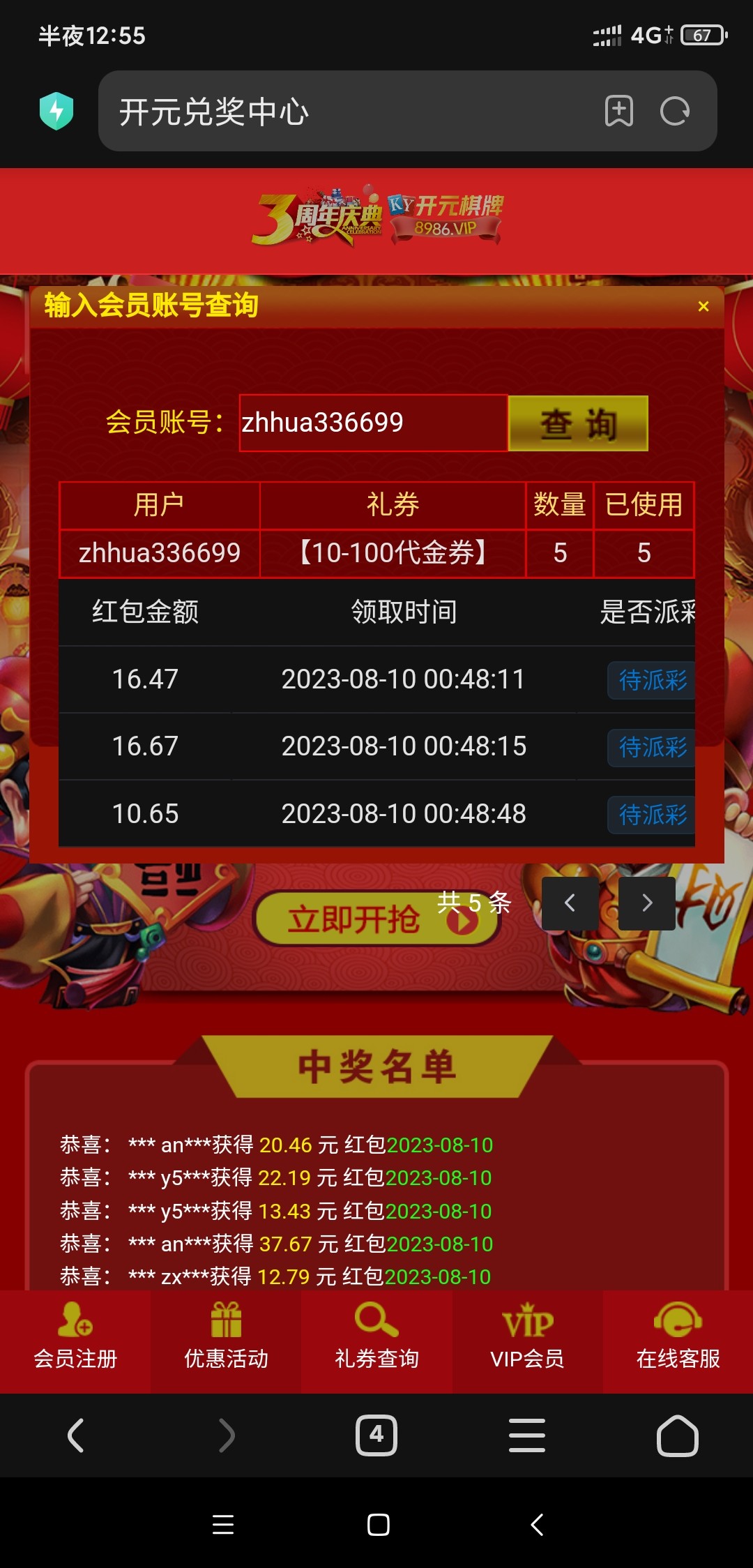The width and height of the screenshot is (753, 1568).
Task: Close the member account query dialog
Action: click(703, 306)
